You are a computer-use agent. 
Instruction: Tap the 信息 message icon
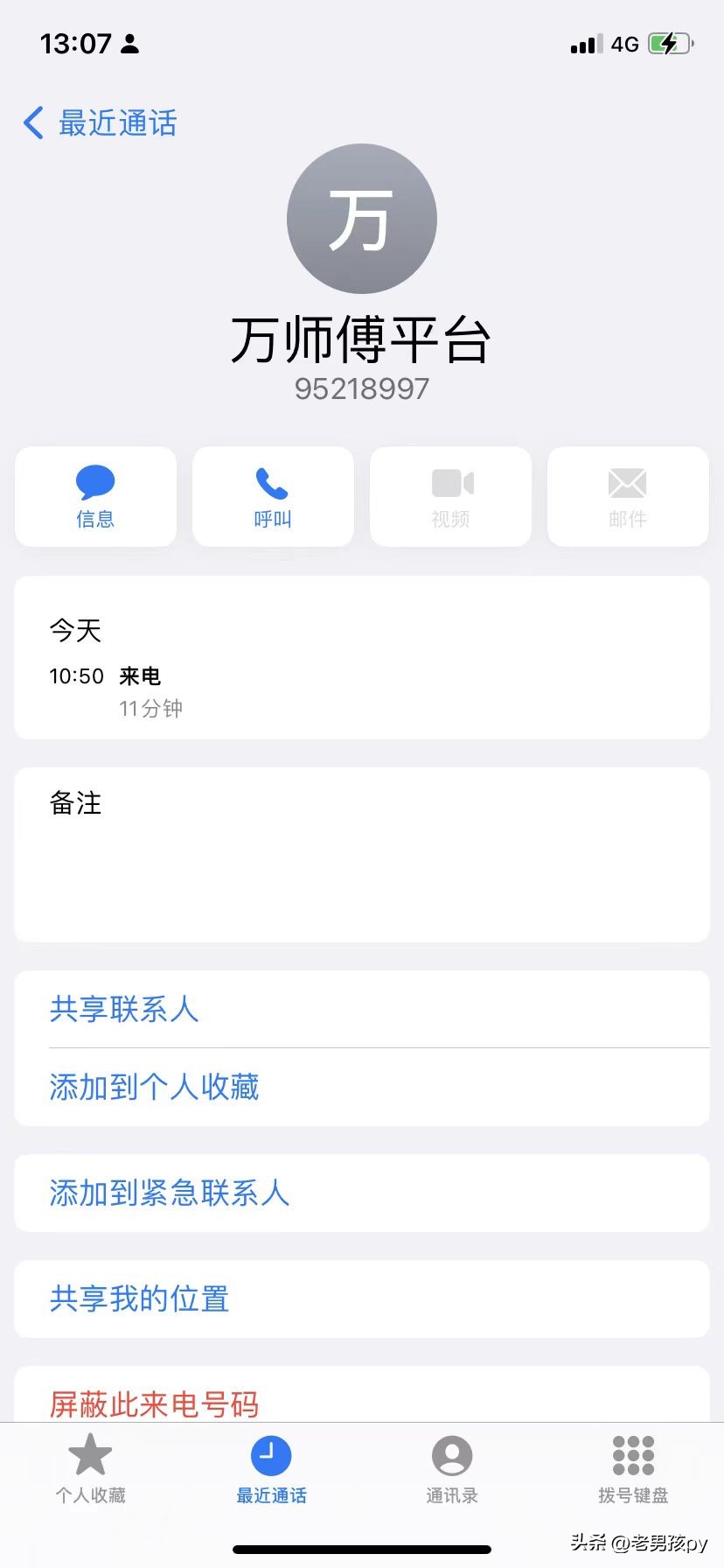click(94, 495)
